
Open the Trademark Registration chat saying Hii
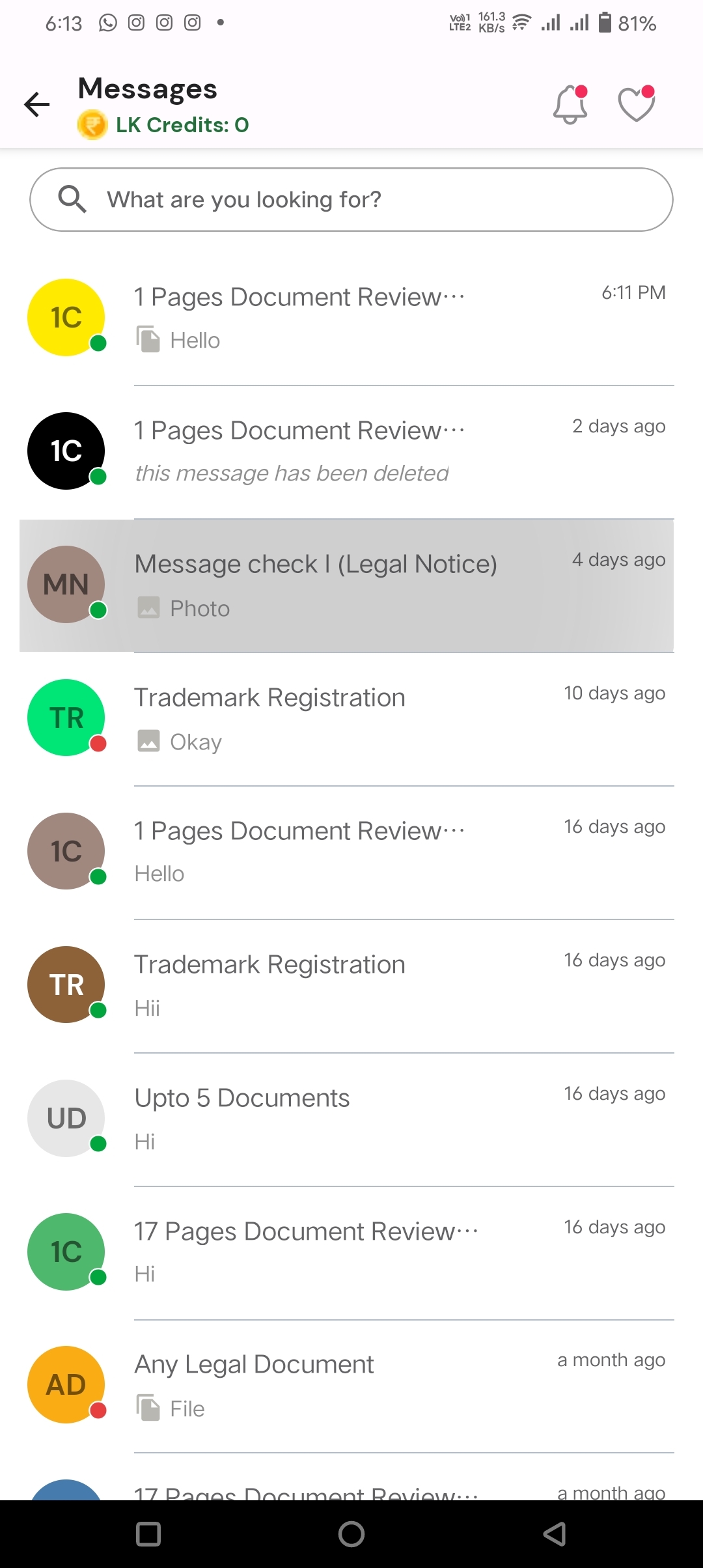351,985
